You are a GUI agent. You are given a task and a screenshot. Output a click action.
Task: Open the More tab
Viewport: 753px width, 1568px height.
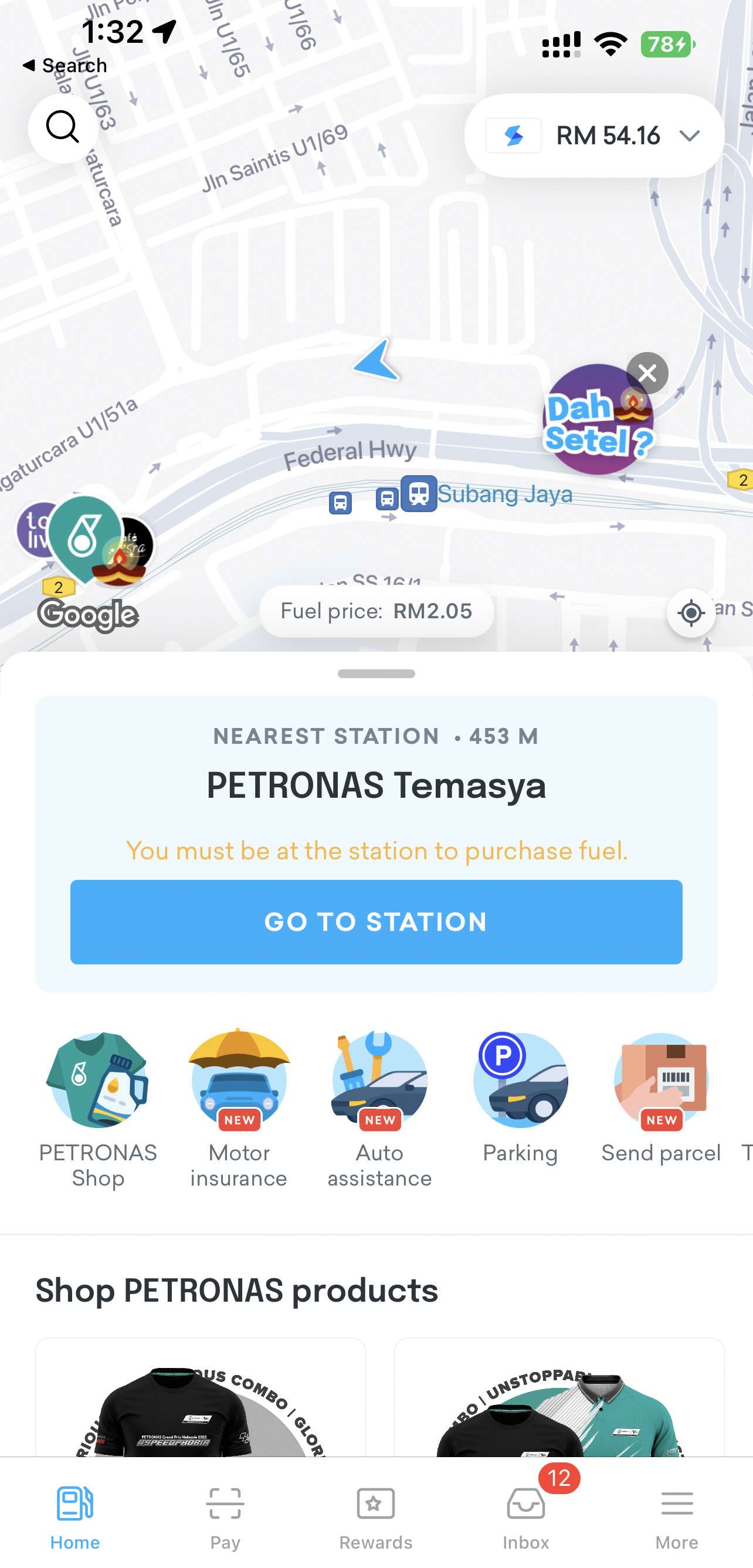(677, 1517)
